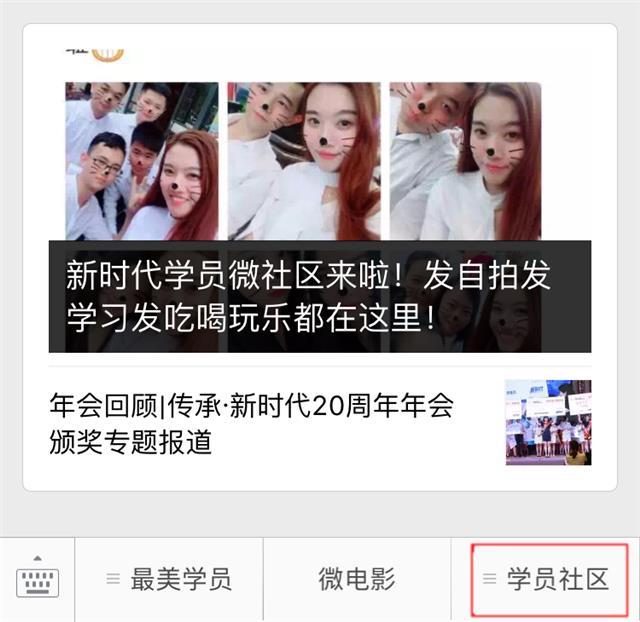Expand the 学员社区 menu

coord(546,579)
